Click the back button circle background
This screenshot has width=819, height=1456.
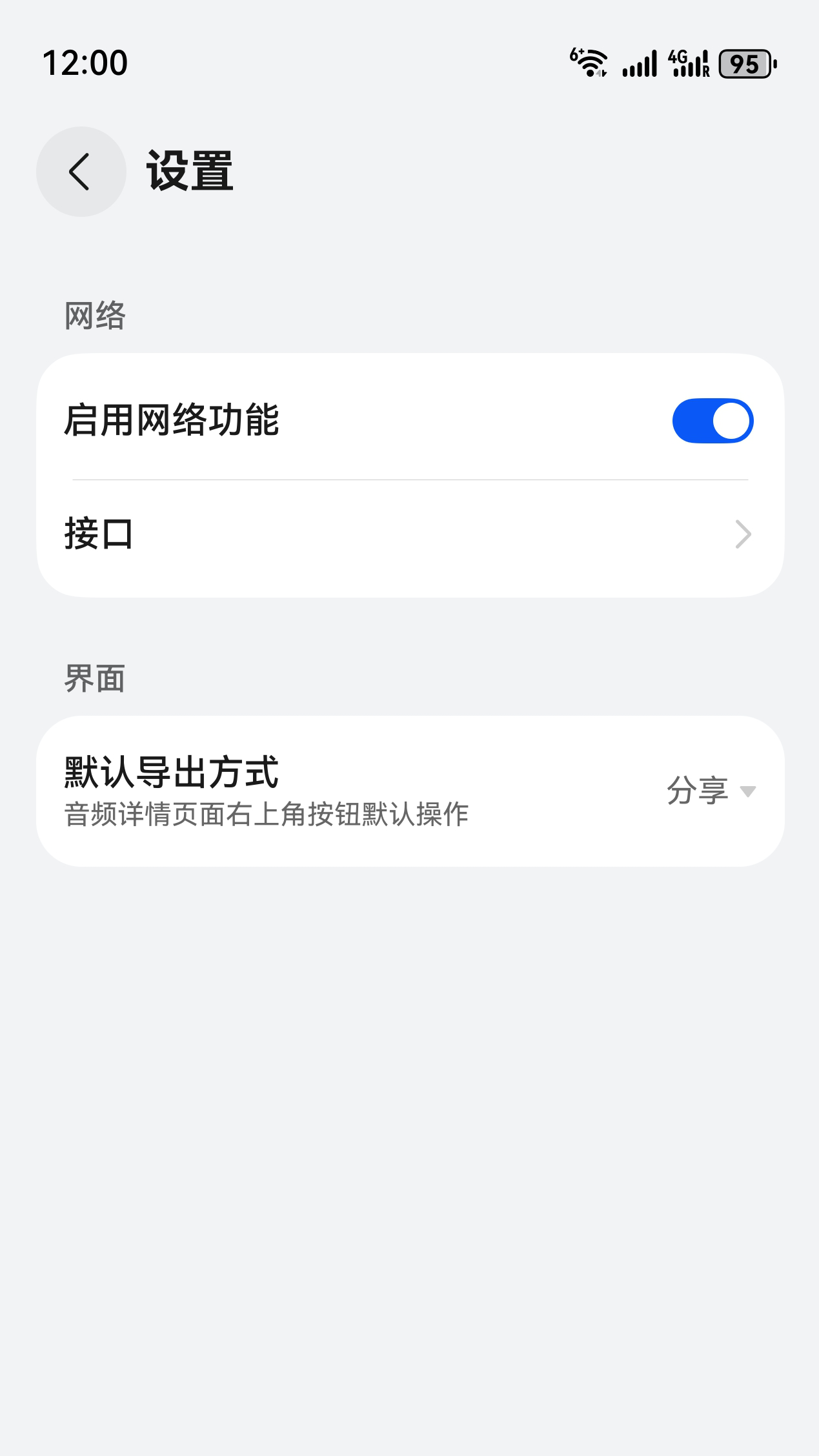tap(81, 171)
